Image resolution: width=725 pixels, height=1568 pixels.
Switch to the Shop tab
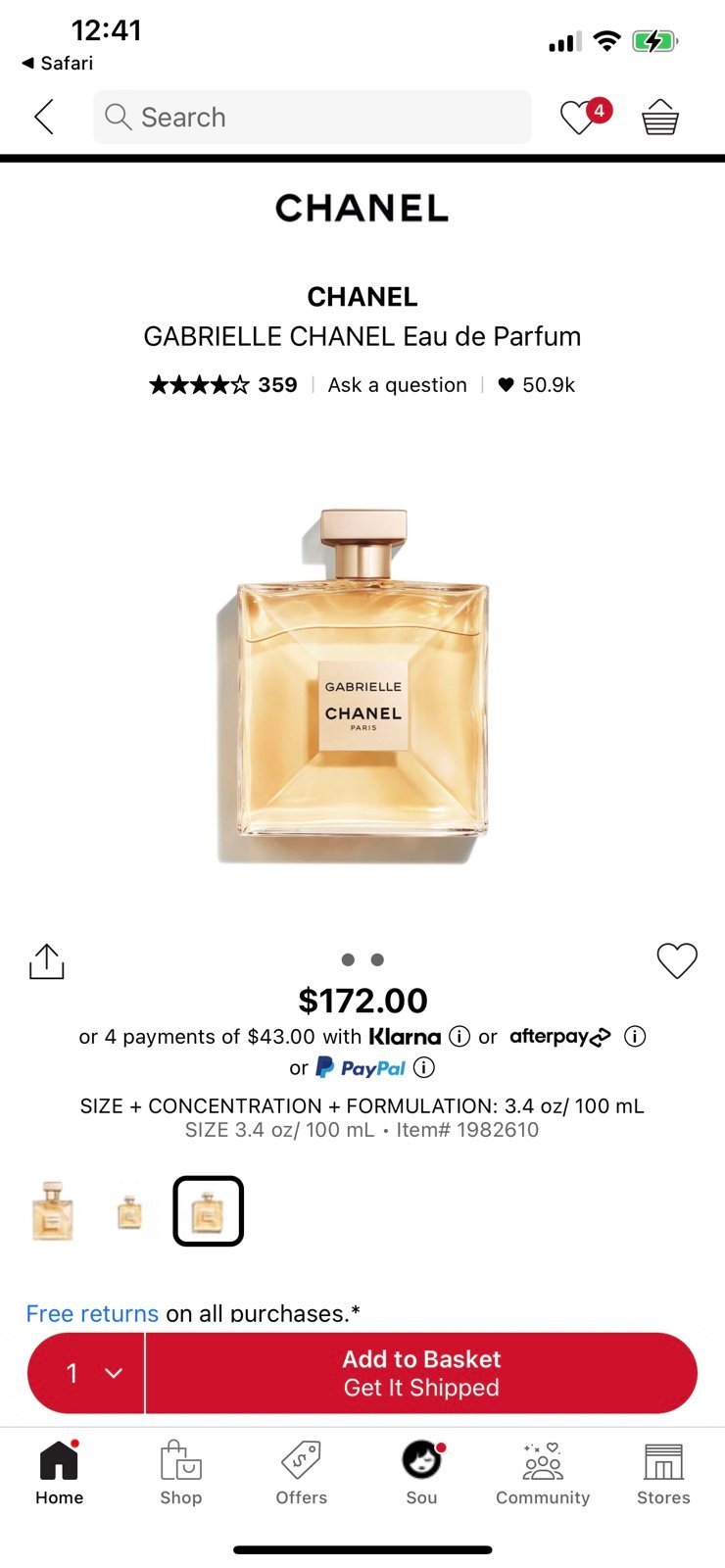(x=181, y=1473)
